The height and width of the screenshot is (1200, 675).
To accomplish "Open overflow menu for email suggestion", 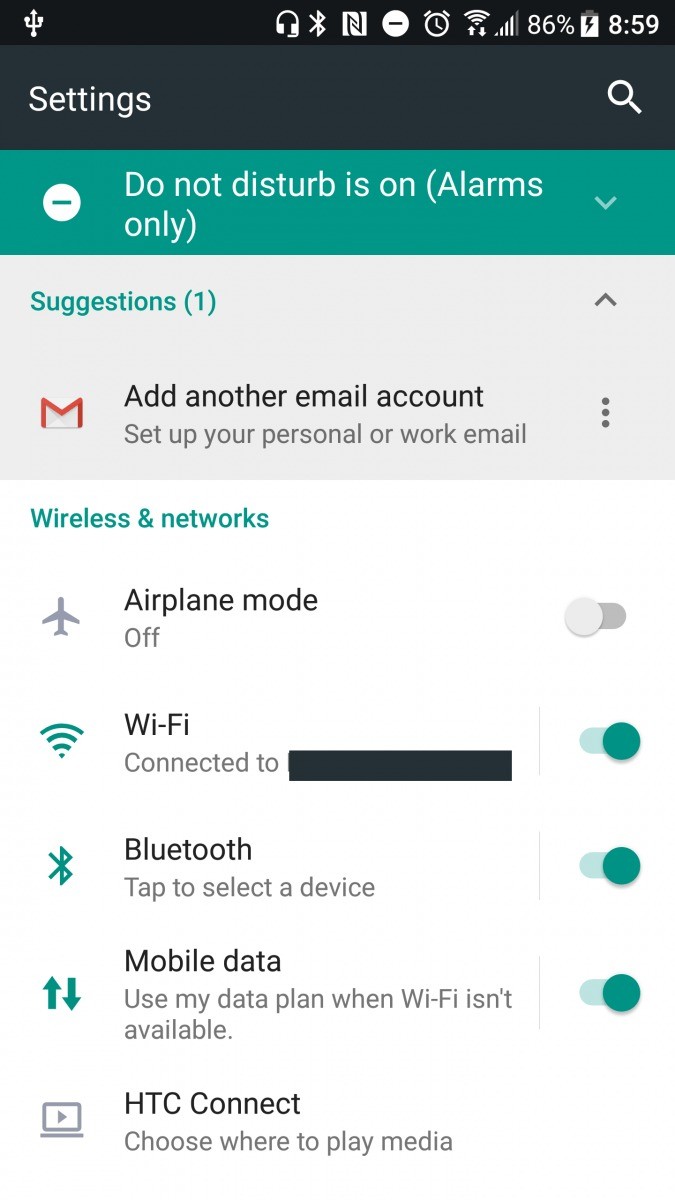I will pos(605,413).
